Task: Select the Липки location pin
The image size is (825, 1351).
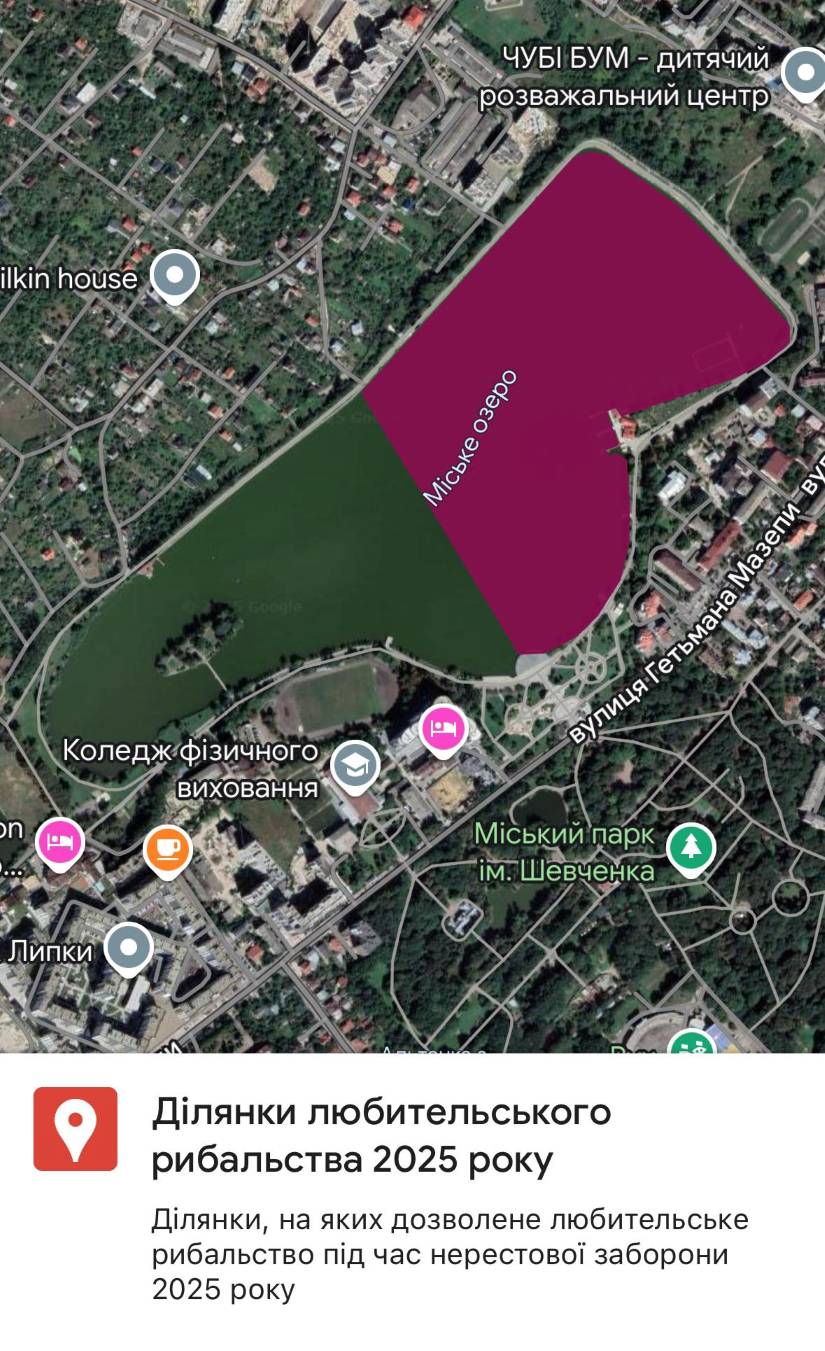Action: 128,947
